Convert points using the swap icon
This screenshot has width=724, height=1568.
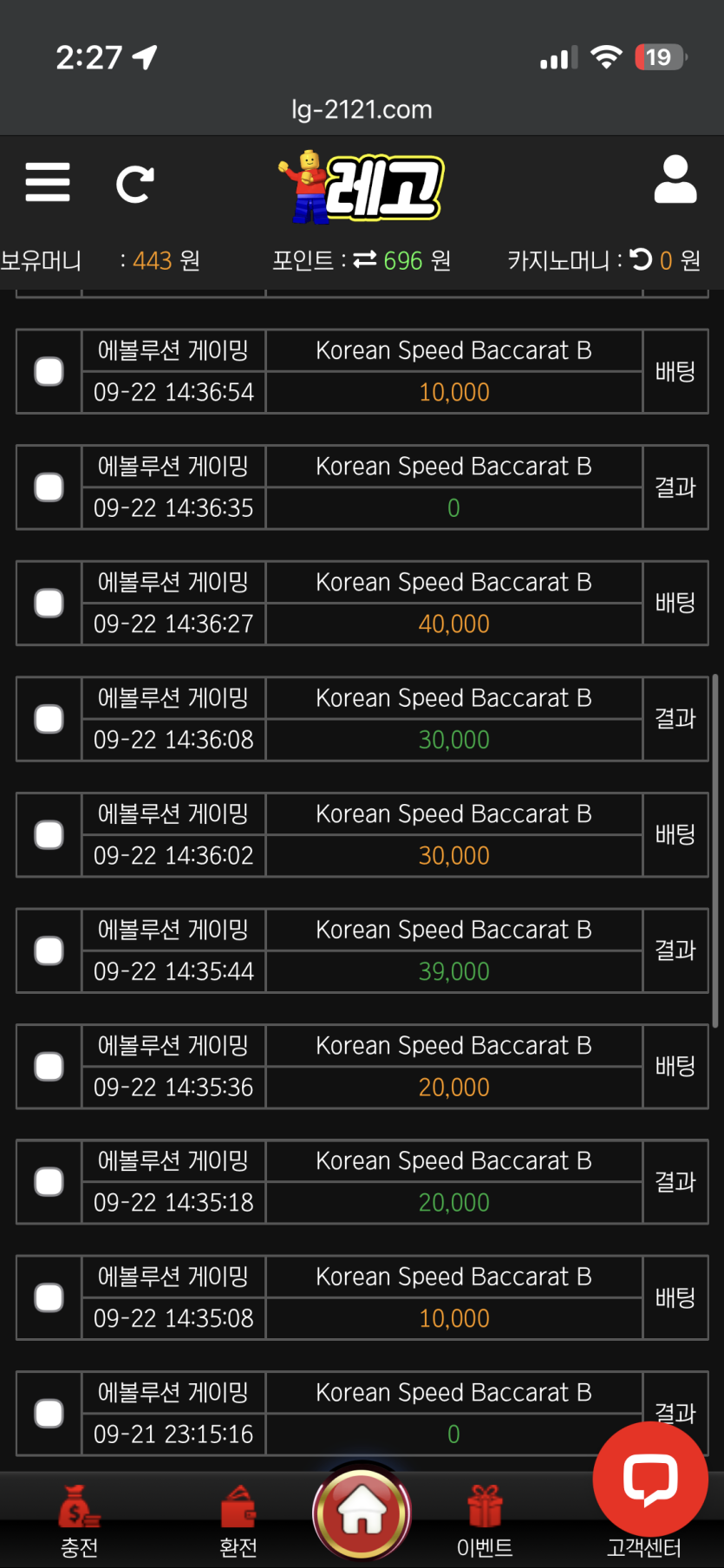[365, 259]
